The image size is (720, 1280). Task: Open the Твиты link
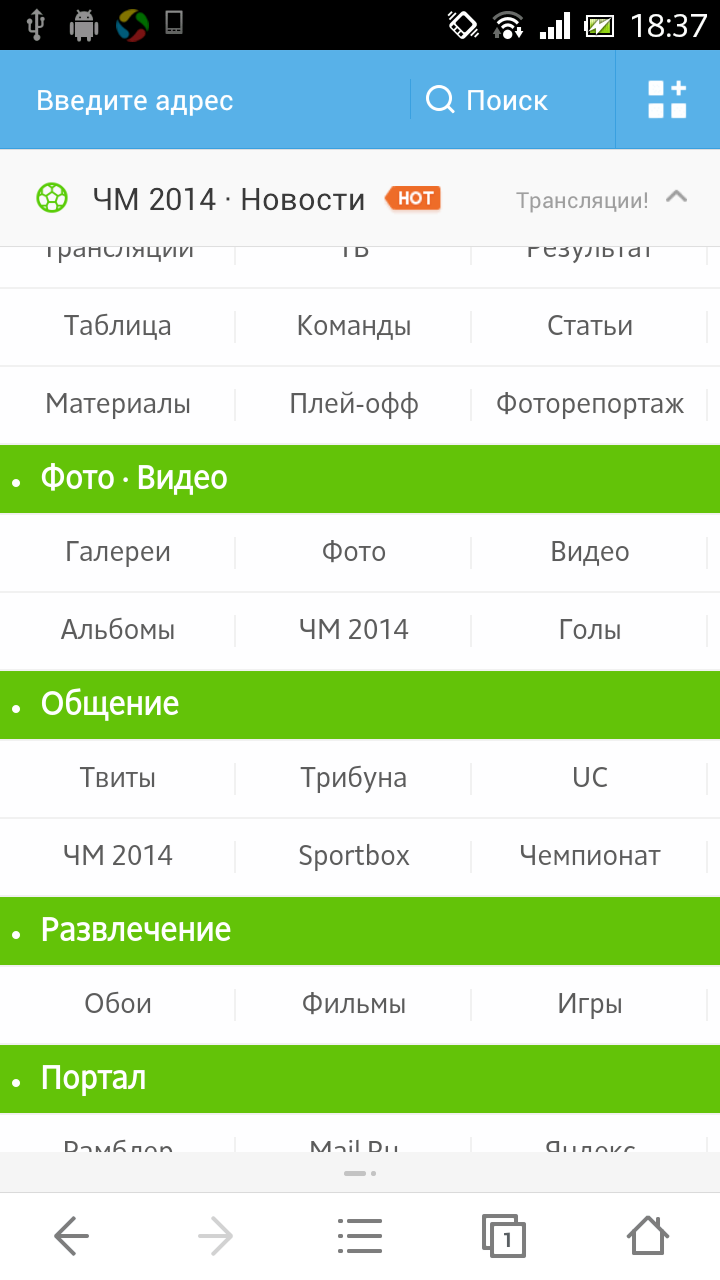[118, 778]
